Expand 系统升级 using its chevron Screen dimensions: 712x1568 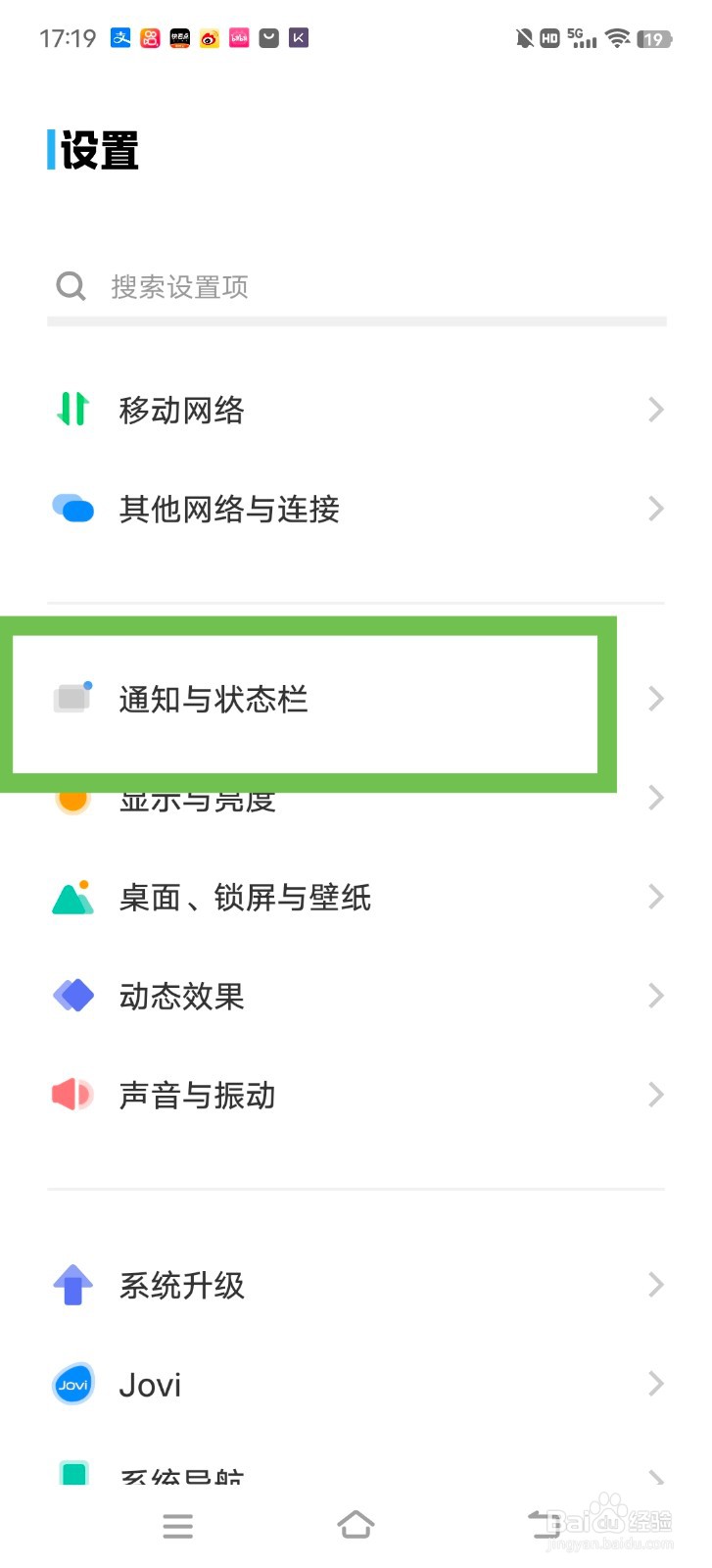point(654,1285)
